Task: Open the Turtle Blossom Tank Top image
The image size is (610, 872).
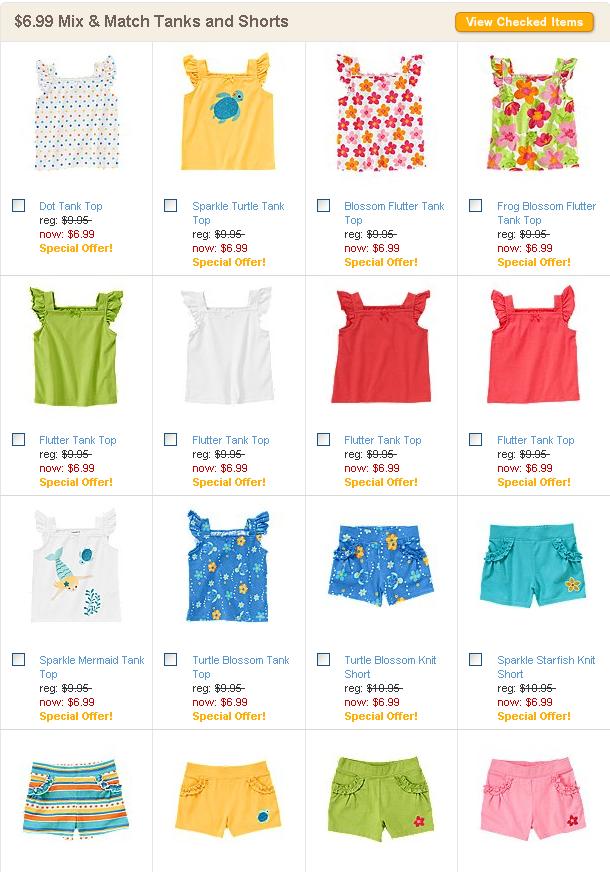Action: 228,566
